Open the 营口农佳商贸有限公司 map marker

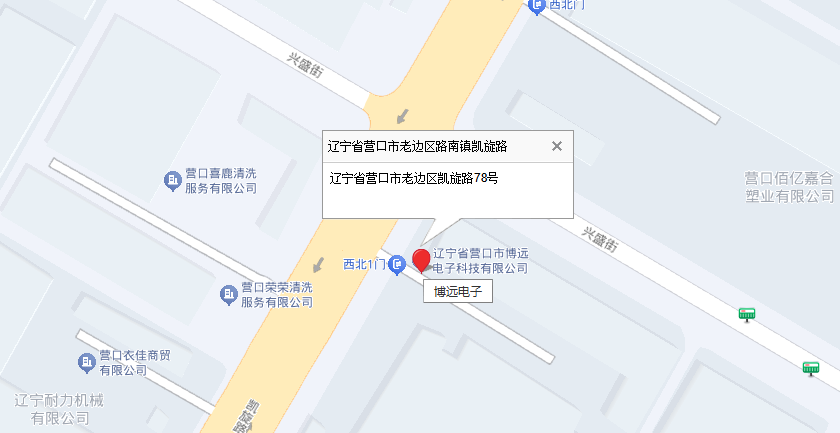tap(86, 362)
